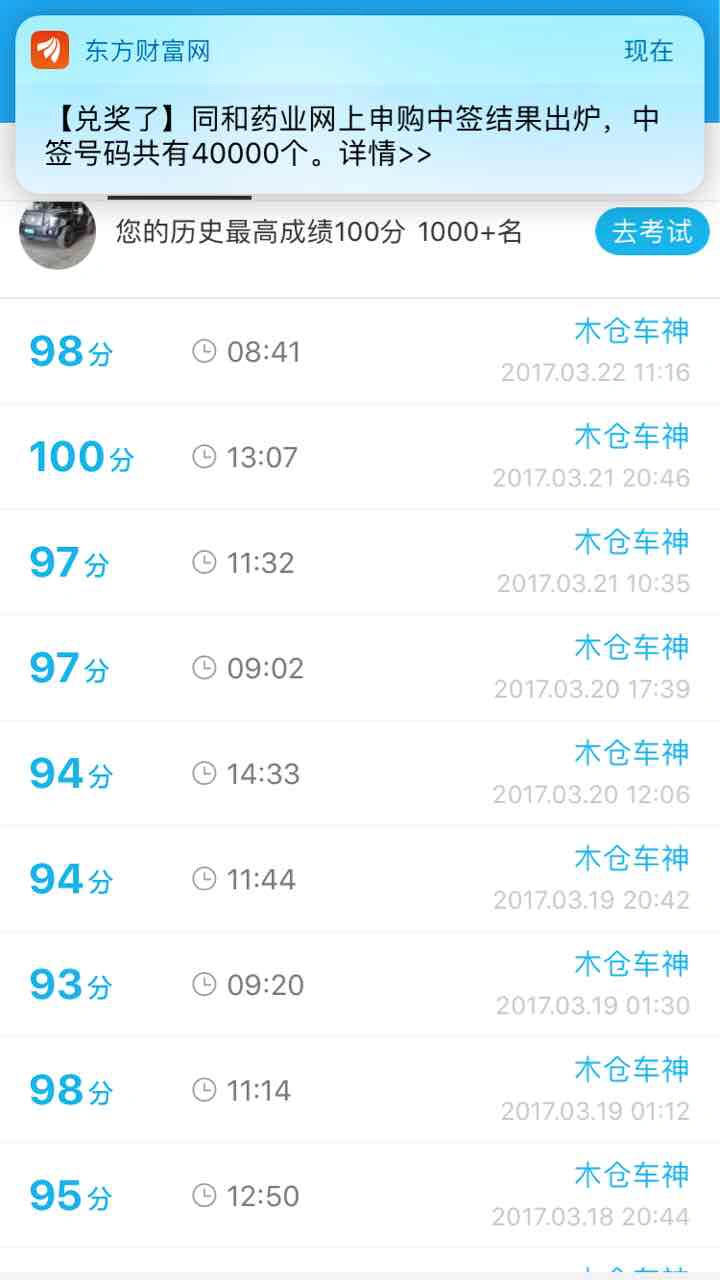The height and width of the screenshot is (1280, 720).
Task: Open the user avatar photo
Action: [x=58, y=233]
